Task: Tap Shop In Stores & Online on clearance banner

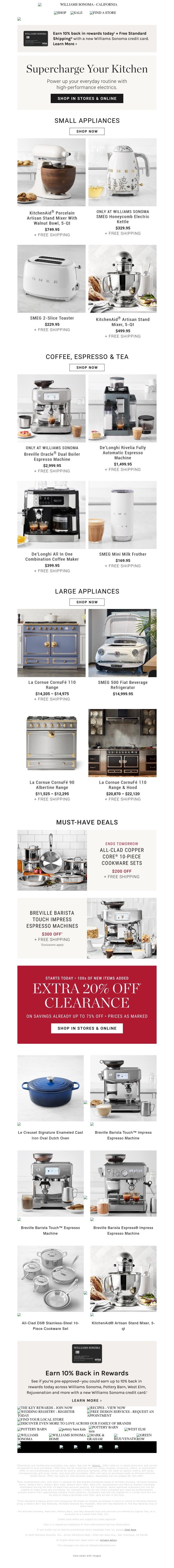Action: pos(87,1028)
